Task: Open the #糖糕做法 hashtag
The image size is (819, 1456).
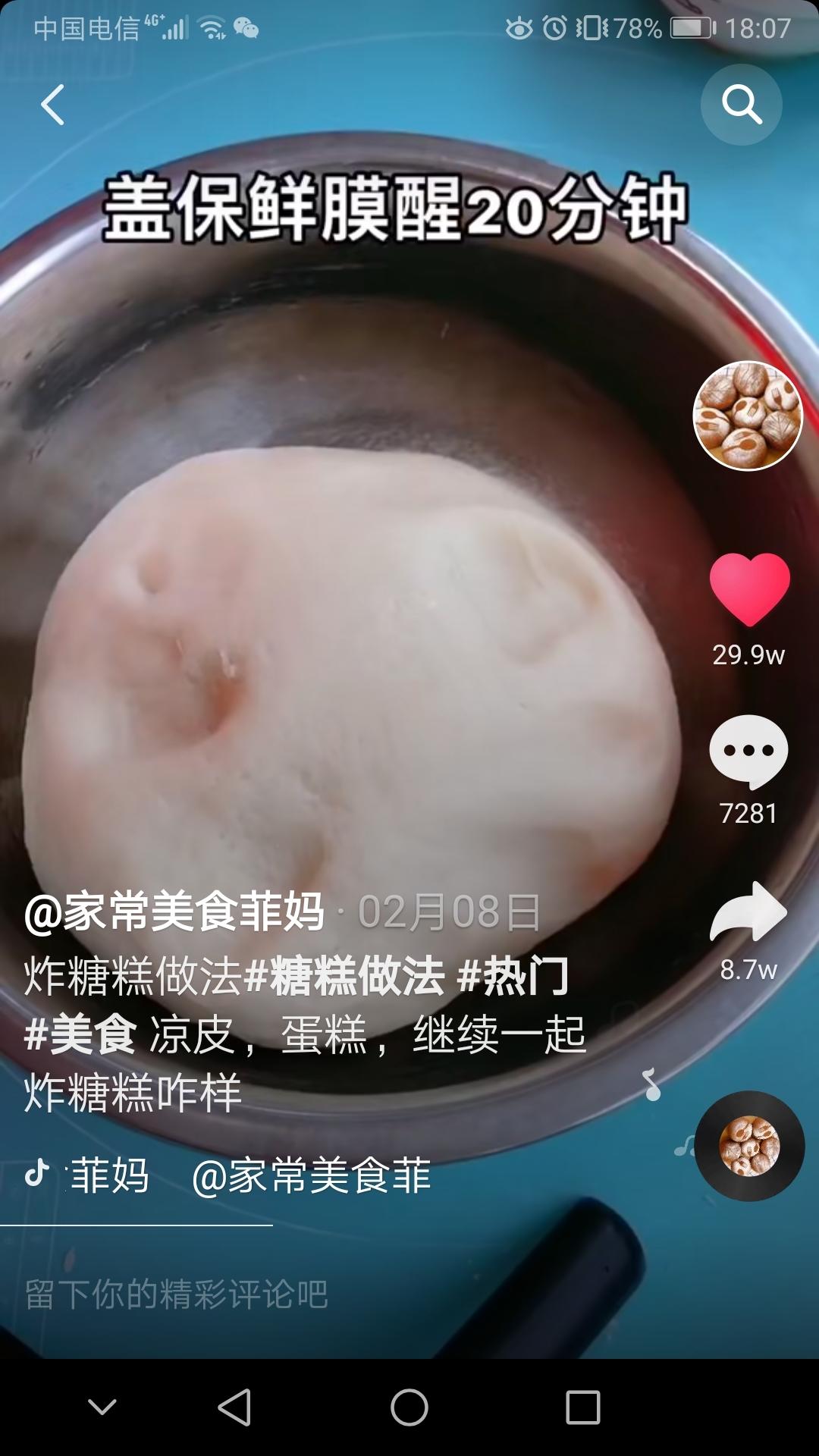Action: 345,975
